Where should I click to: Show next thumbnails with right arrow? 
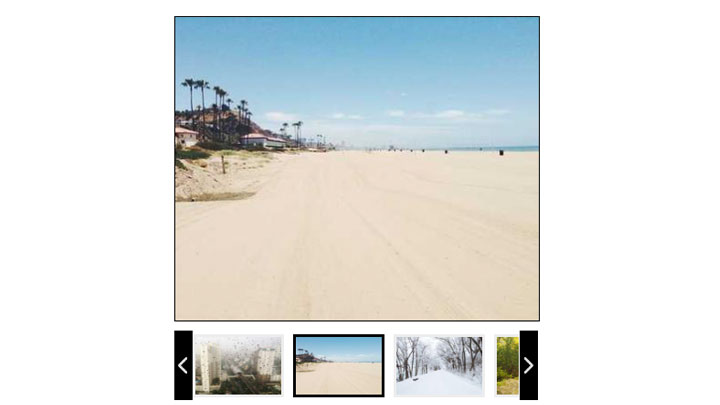528,365
